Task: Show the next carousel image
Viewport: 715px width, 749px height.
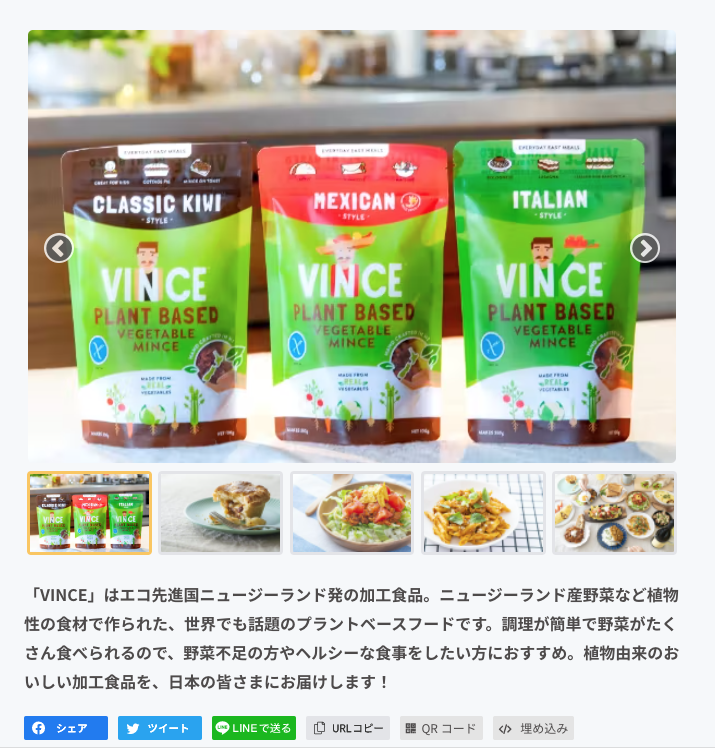Action: pos(645,248)
